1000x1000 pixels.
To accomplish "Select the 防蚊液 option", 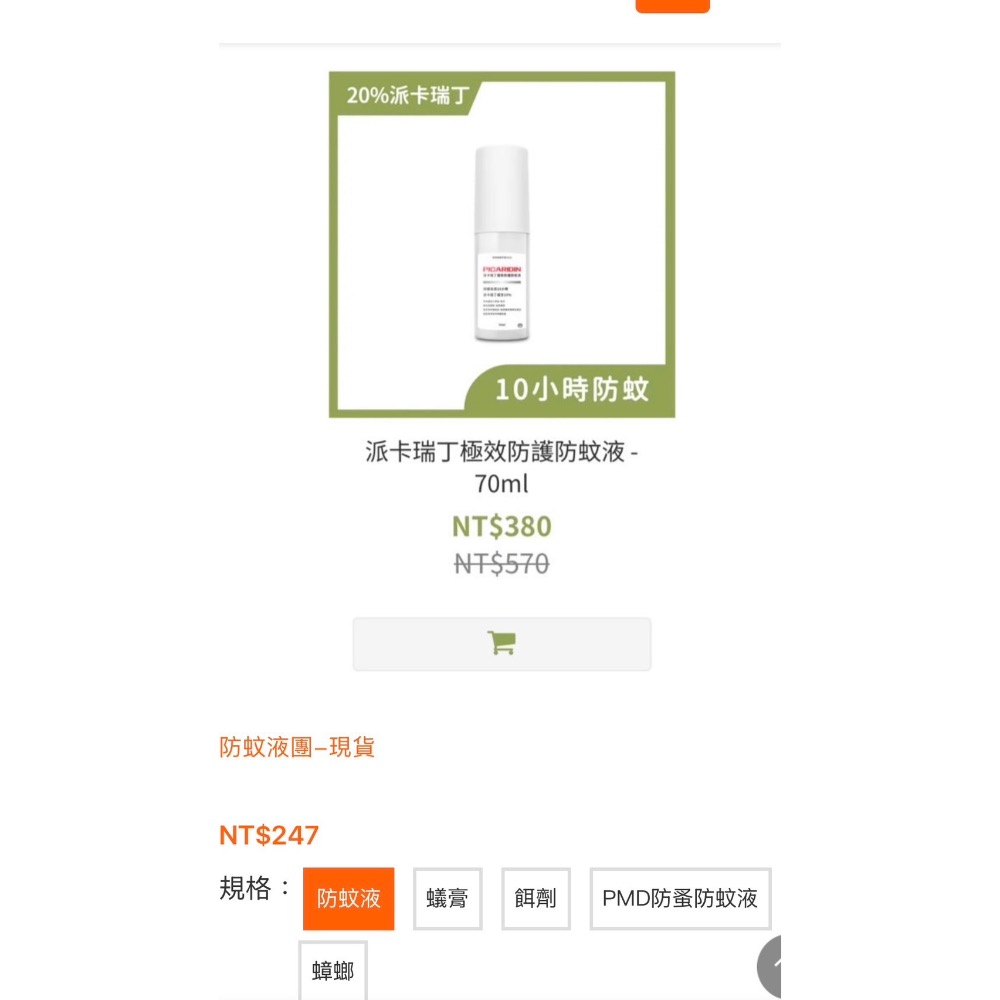I will 349,898.
